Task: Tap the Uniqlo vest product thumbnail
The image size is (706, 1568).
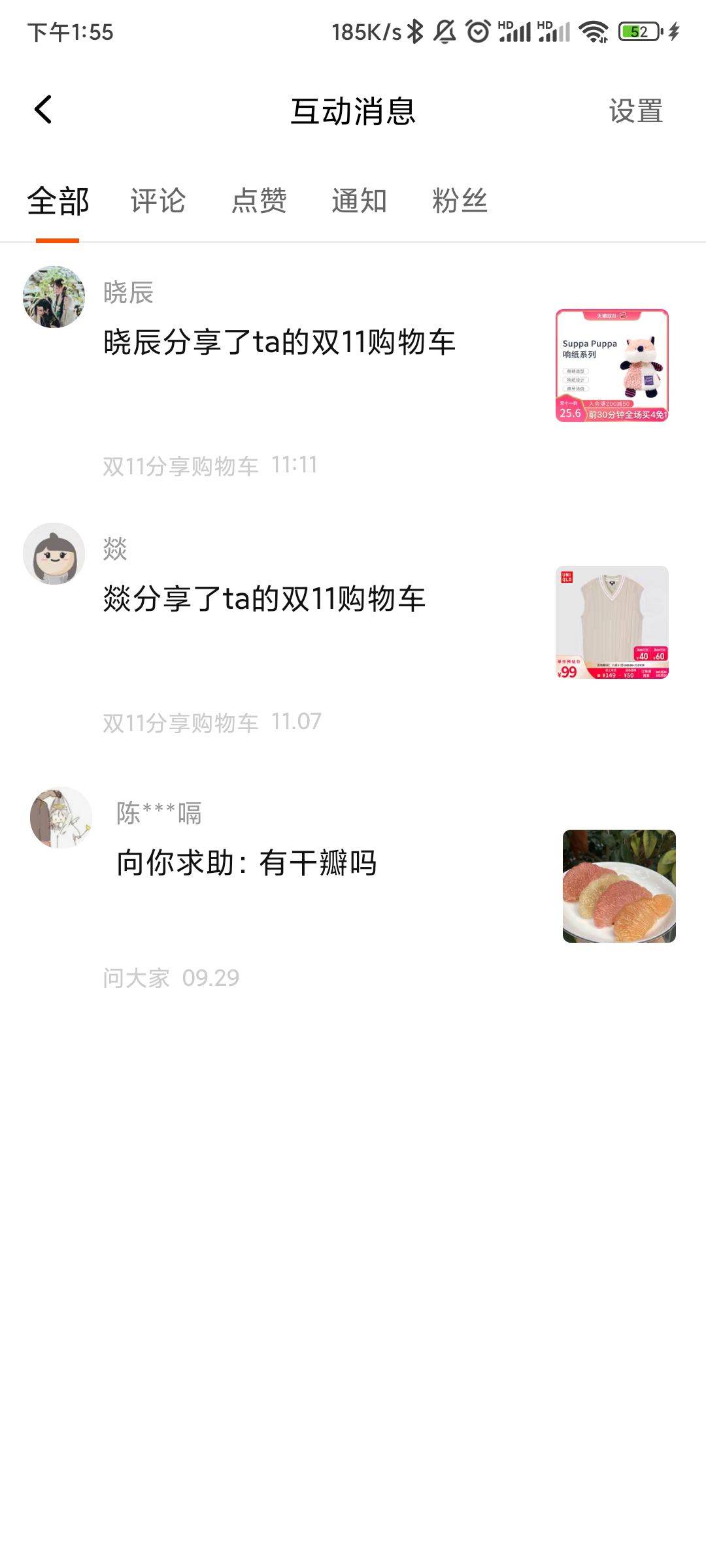Action: pos(612,622)
